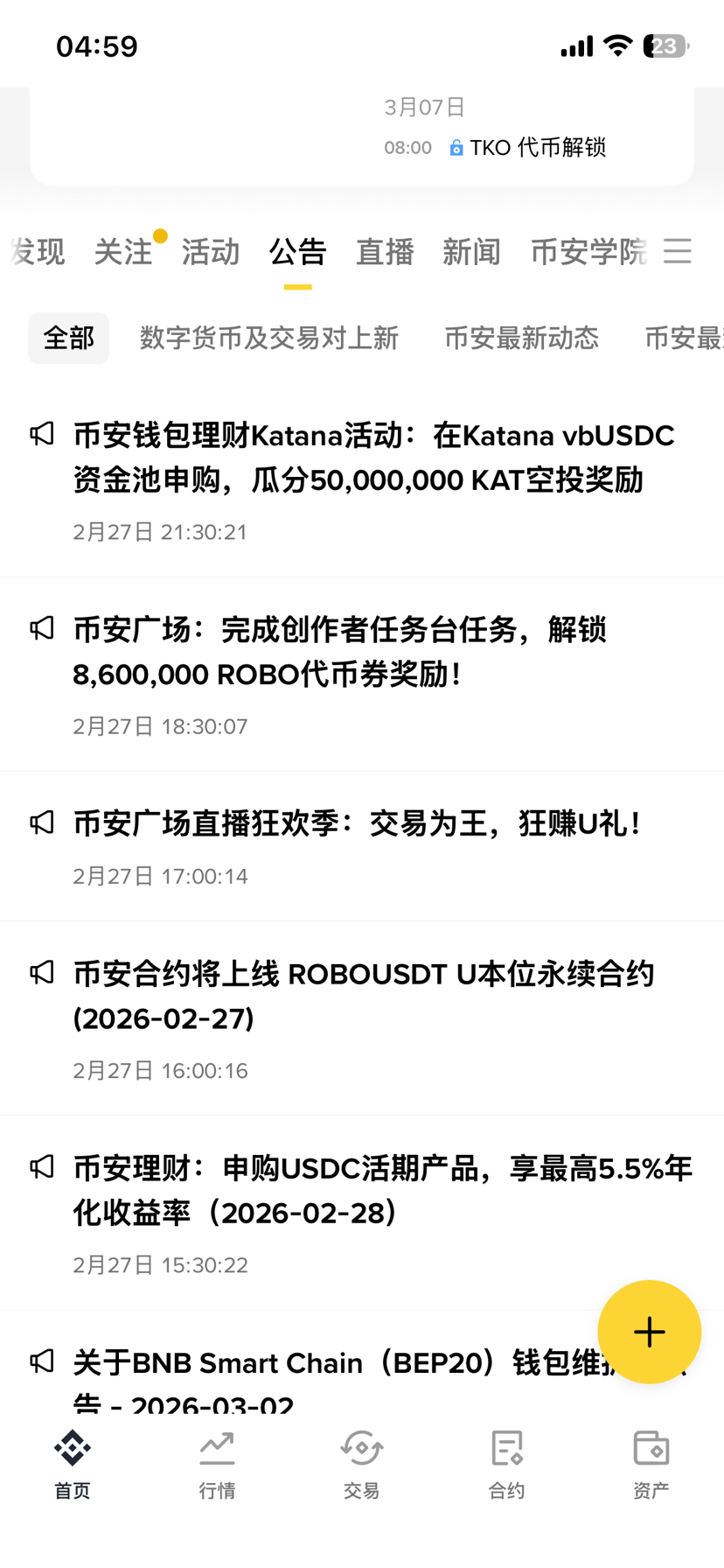Open the ROBOUSDT perpetual contract announcement
724x1568 pixels.
(363, 996)
